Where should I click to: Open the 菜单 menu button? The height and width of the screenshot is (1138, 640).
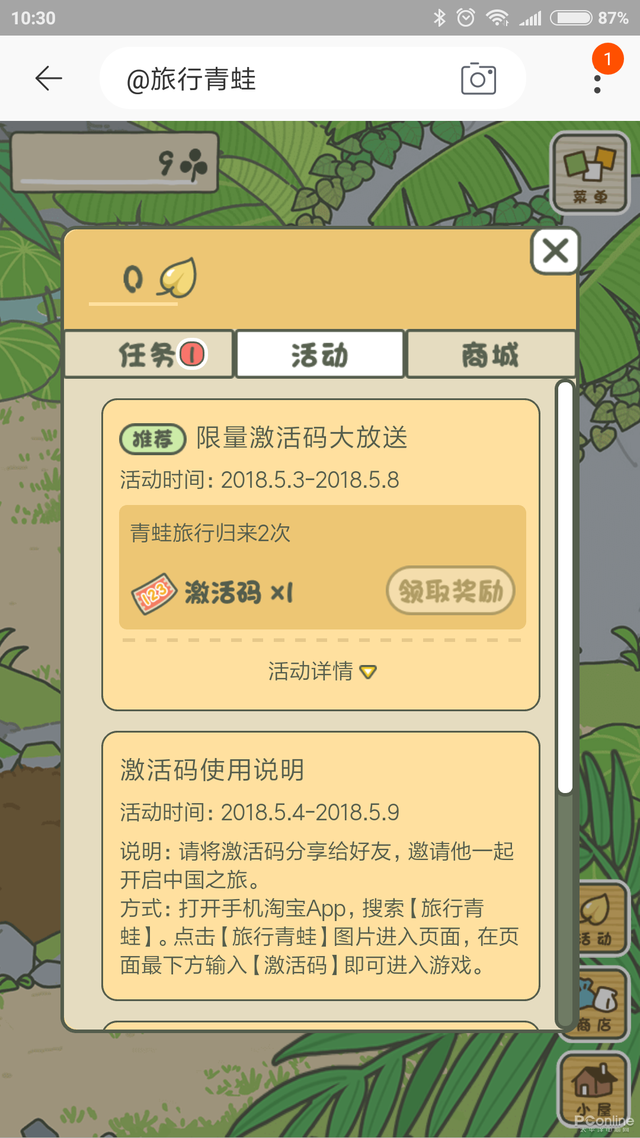click(x=590, y=172)
